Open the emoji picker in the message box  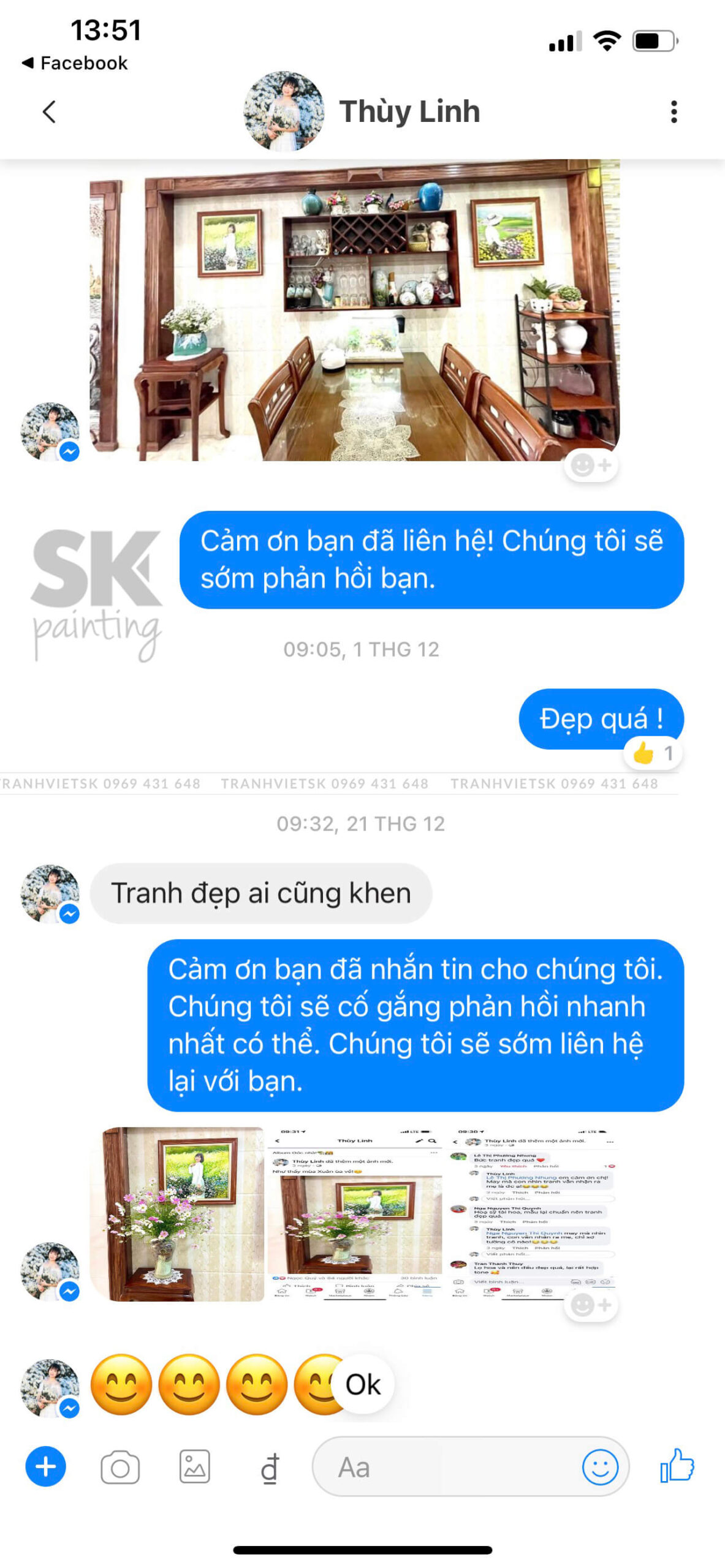tap(599, 1467)
